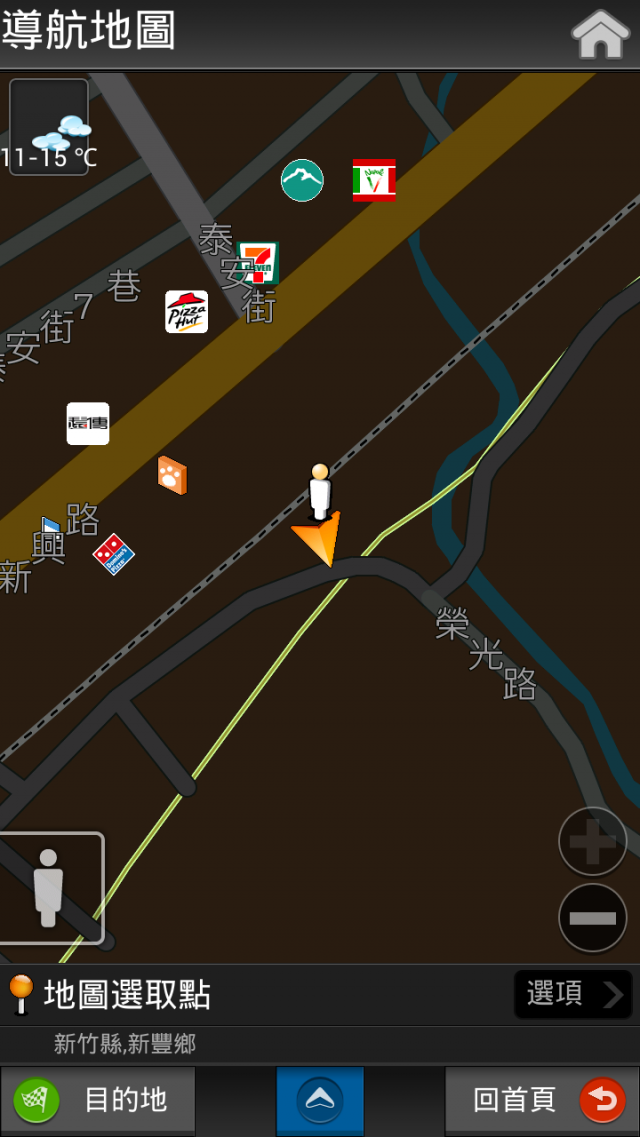
Task: Tap the green mountain logo marker
Action: pos(302,180)
